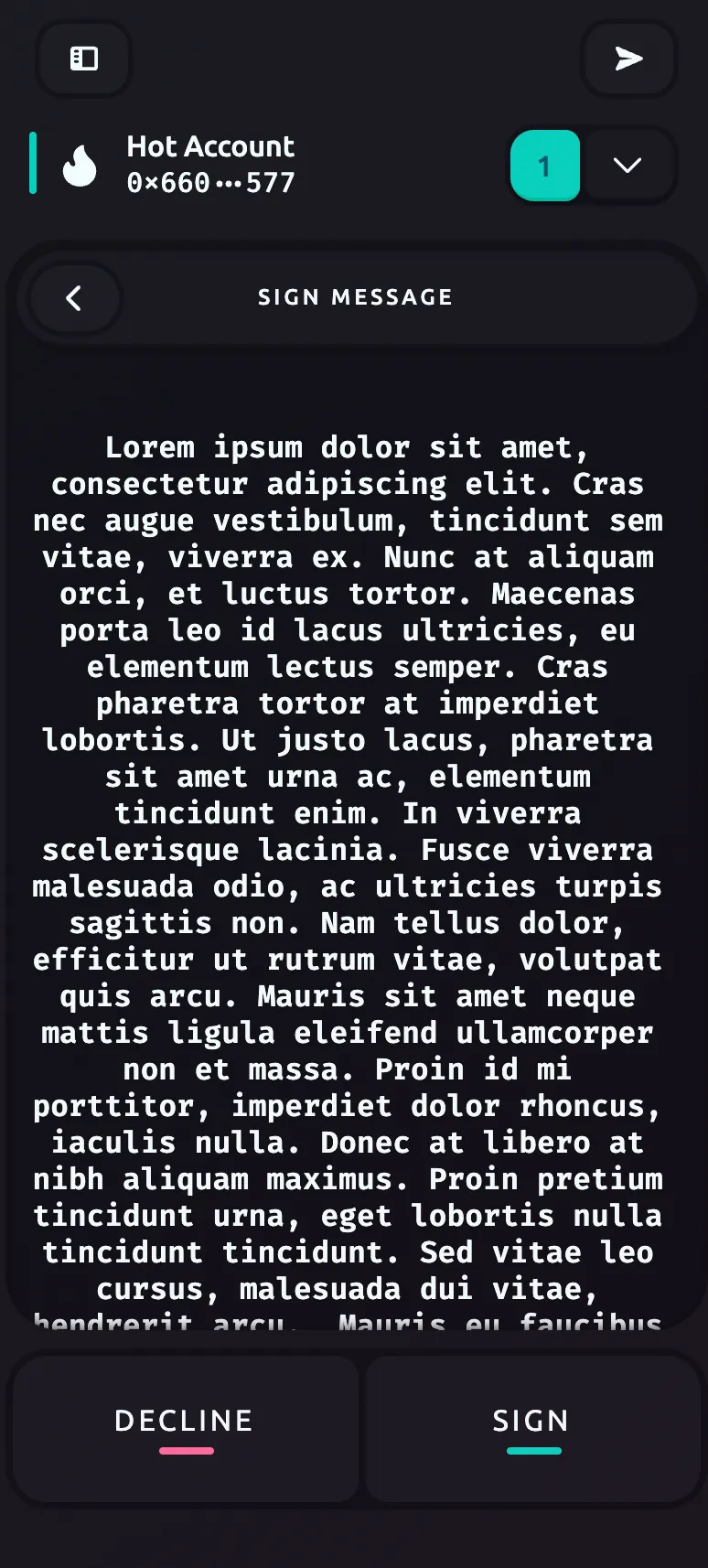The height and width of the screenshot is (1568, 708).
Task: Tap the send arrow icon
Action: click(628, 59)
